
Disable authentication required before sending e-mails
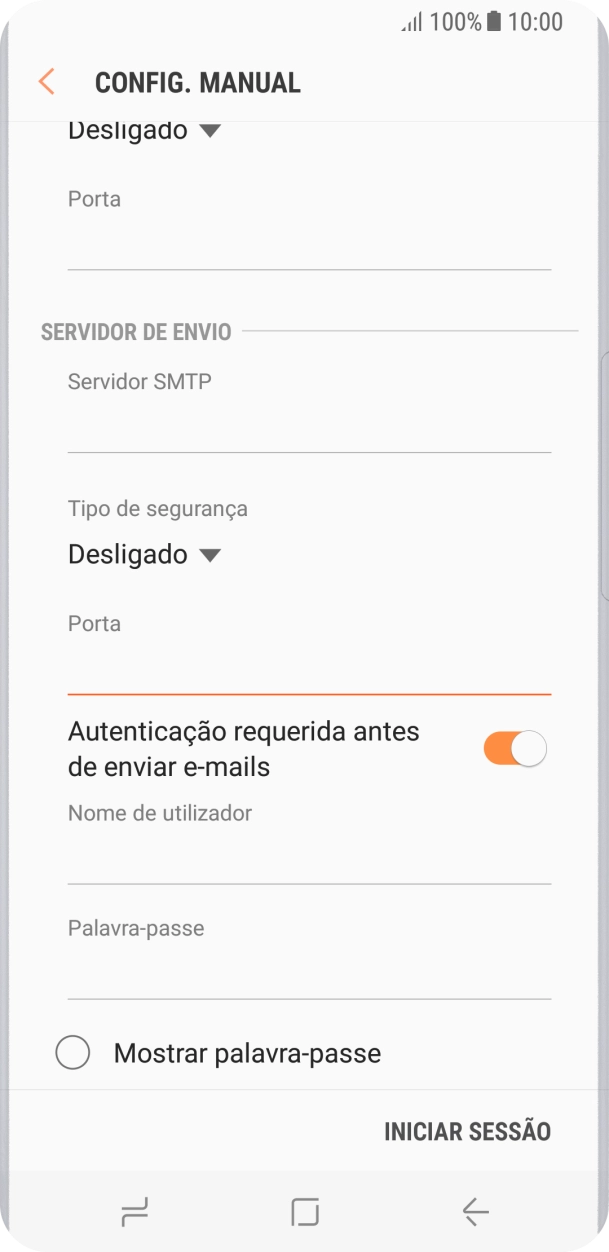pos(515,749)
